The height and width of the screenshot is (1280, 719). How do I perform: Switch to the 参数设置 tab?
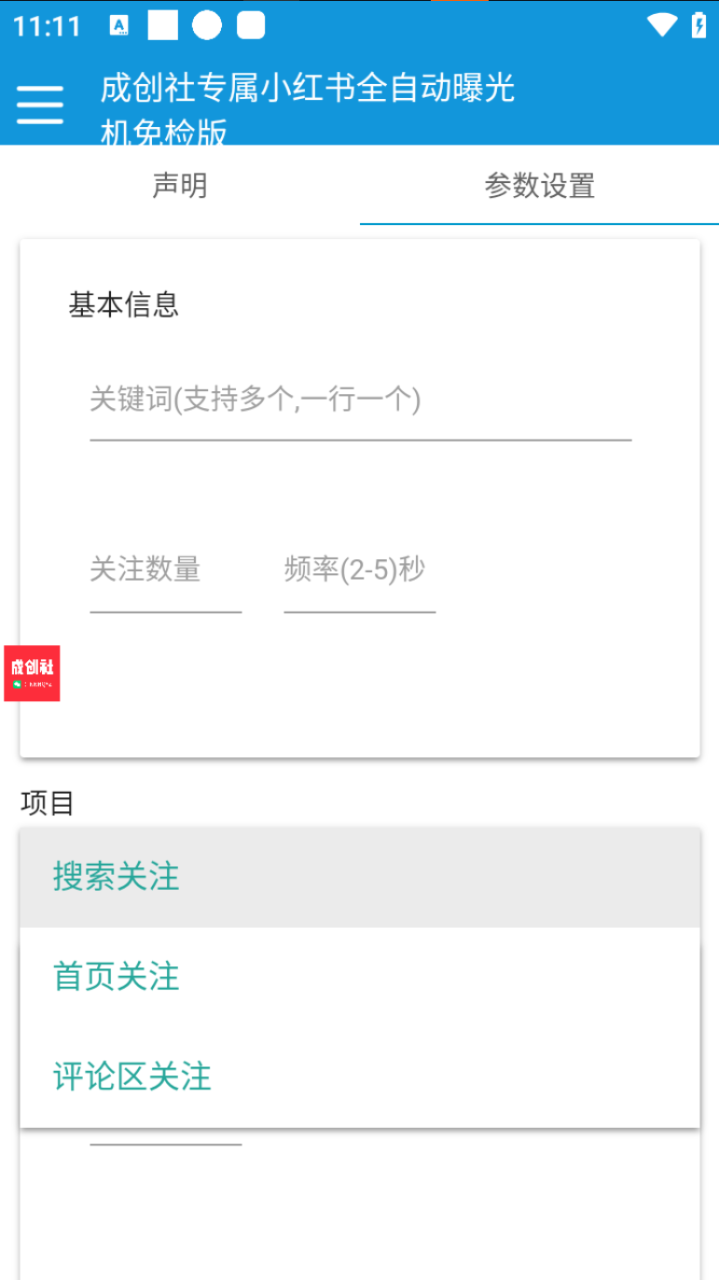coord(540,186)
